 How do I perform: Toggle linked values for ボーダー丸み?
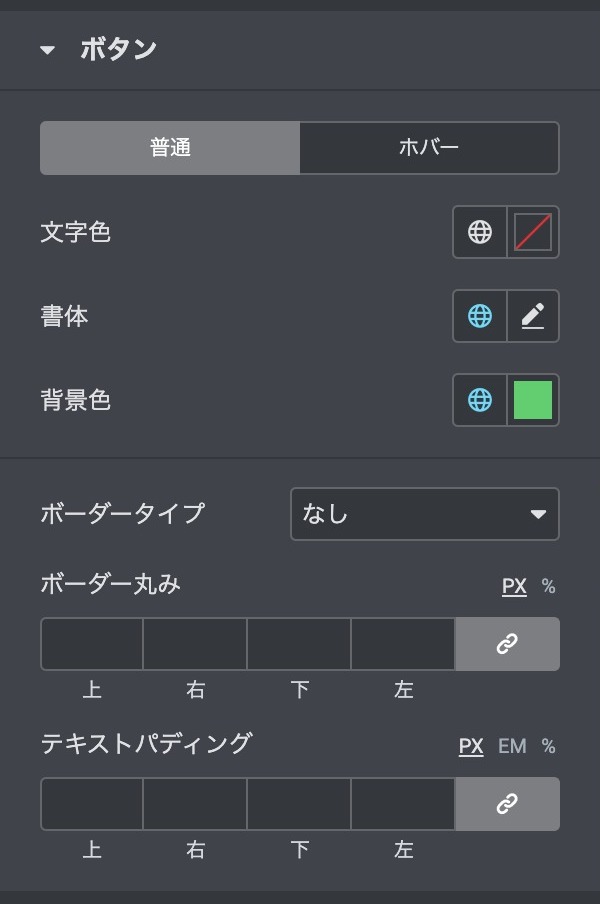tap(507, 644)
